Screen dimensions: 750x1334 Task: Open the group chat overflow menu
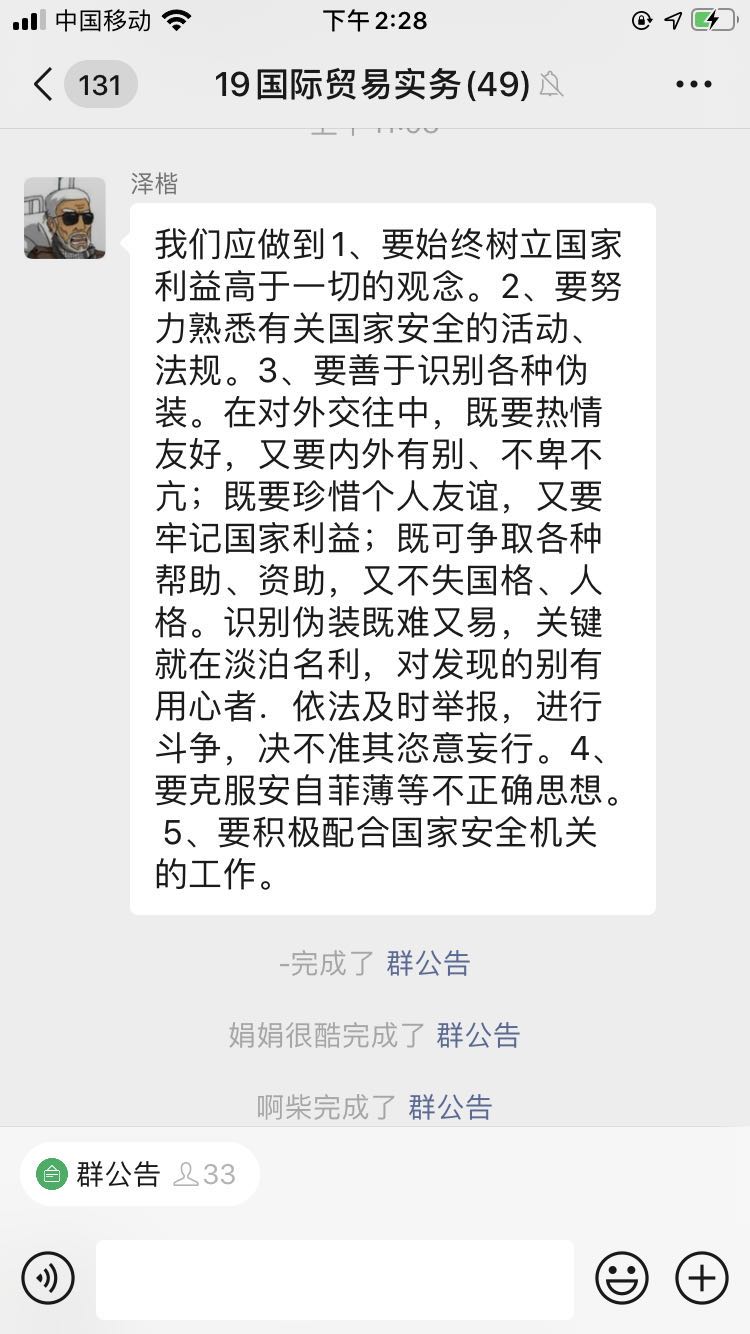[693, 85]
